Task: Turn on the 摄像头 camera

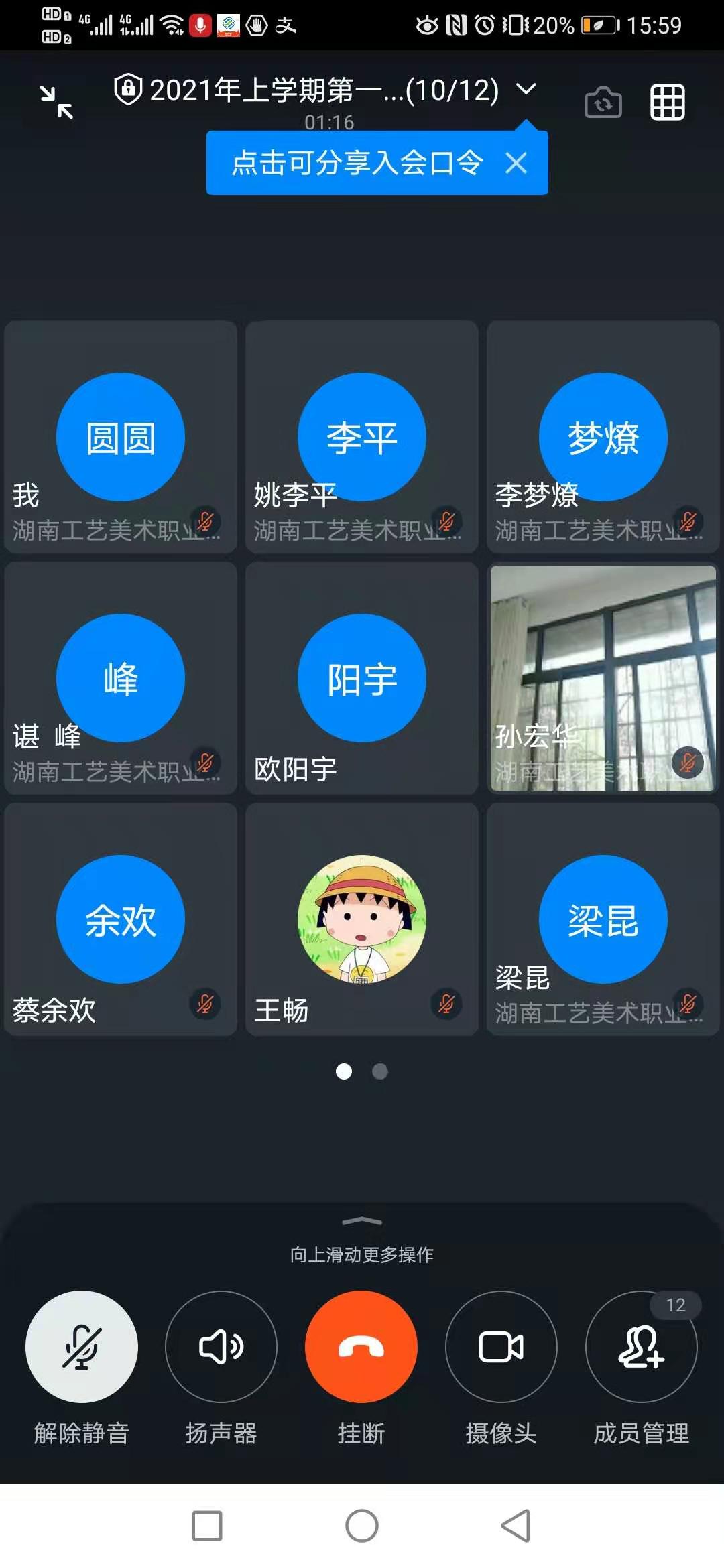Action: (501, 1347)
